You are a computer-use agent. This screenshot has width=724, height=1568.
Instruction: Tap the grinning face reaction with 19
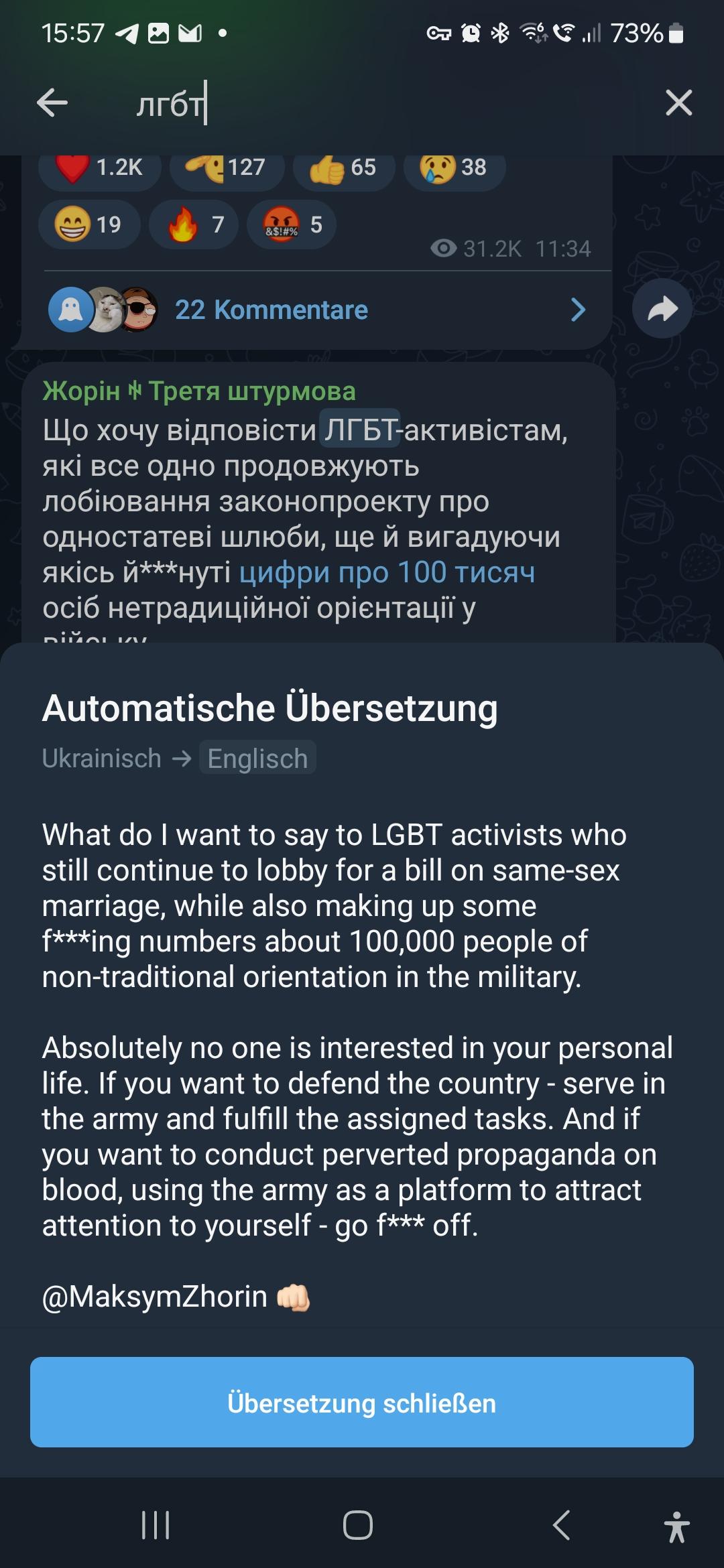point(89,224)
